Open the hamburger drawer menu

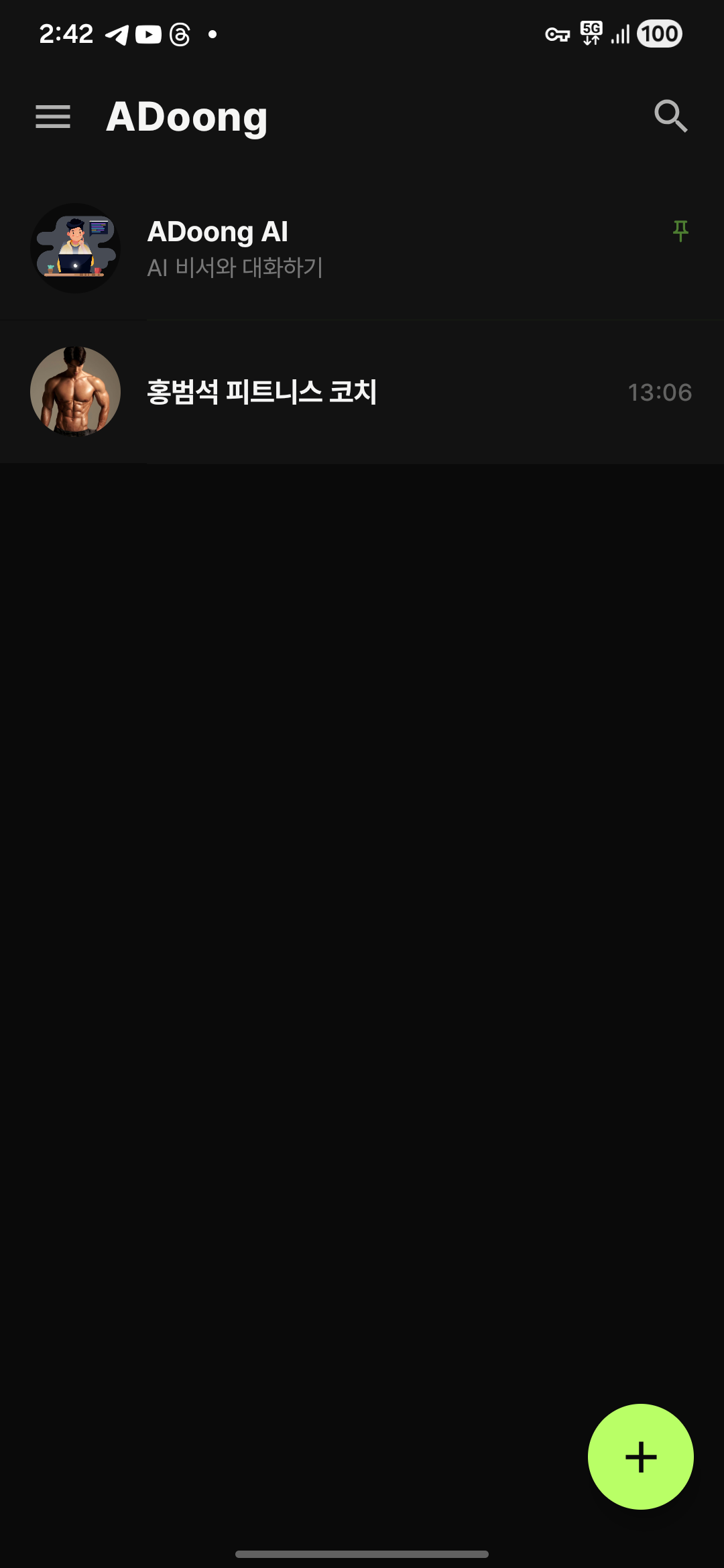click(x=53, y=117)
